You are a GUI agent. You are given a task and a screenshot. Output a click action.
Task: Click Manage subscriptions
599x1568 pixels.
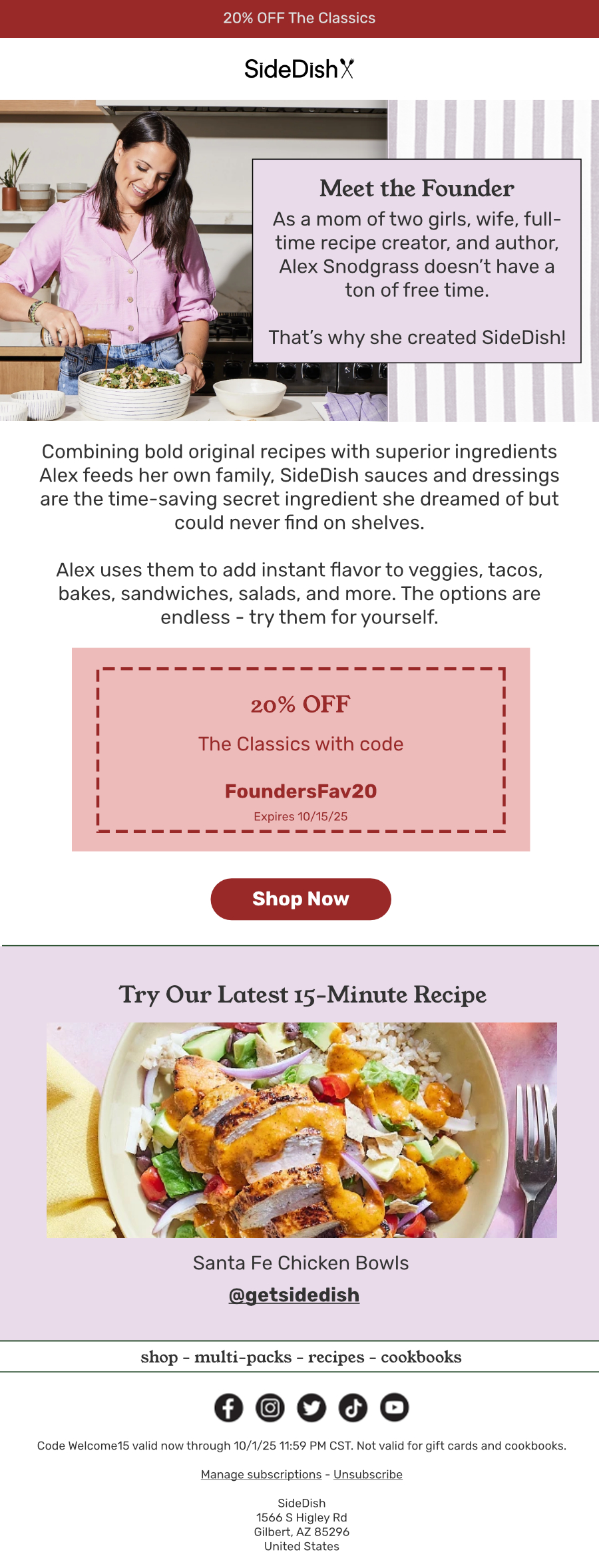(x=261, y=1474)
